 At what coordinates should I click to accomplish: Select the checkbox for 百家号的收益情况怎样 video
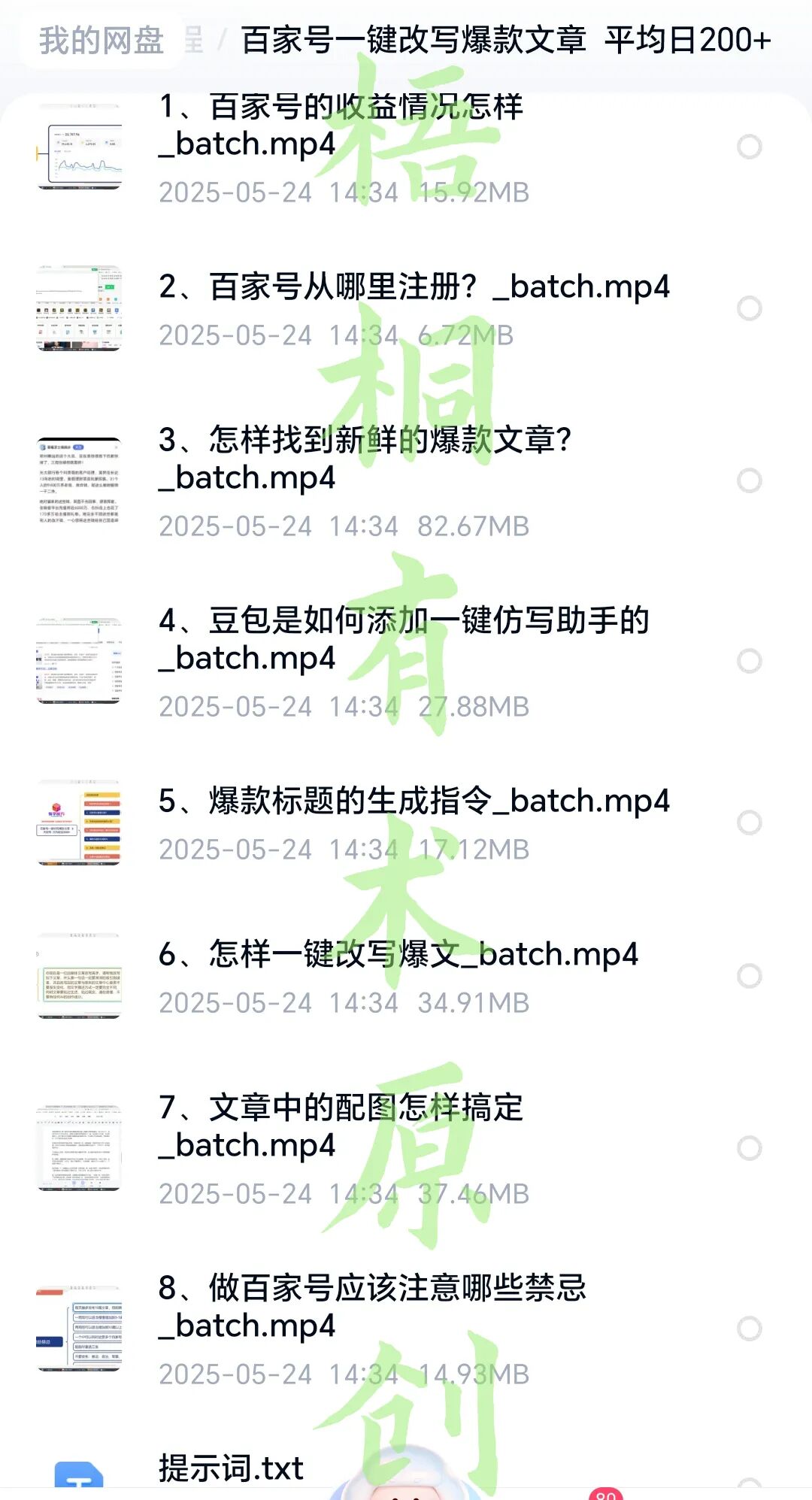pyautogui.click(x=749, y=147)
